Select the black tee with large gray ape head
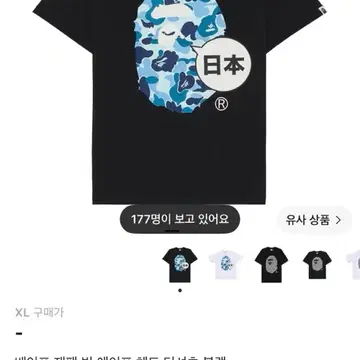Image resolution: width=360 pixels, height=360 pixels. pyautogui.click(x=271, y=265)
